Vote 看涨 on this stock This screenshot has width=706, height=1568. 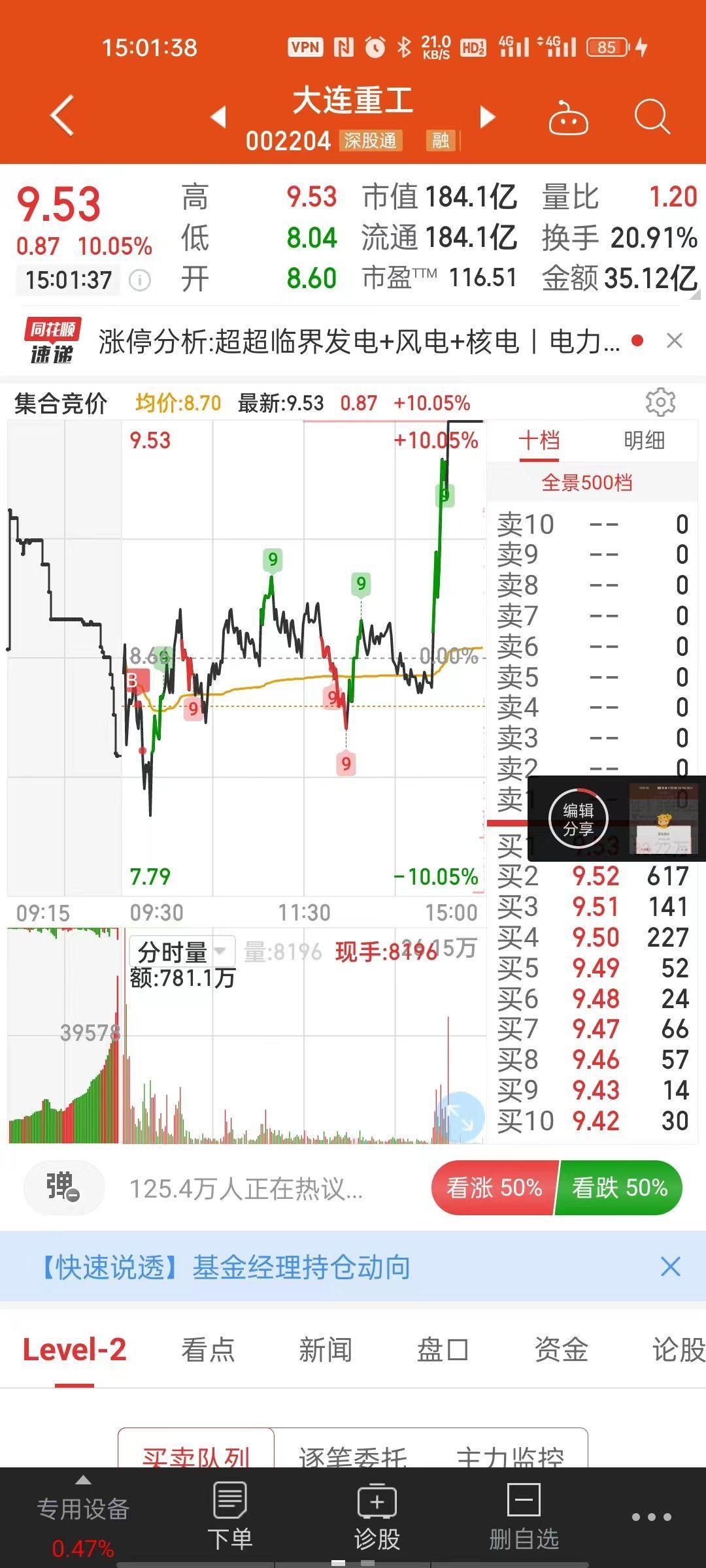(x=494, y=1187)
